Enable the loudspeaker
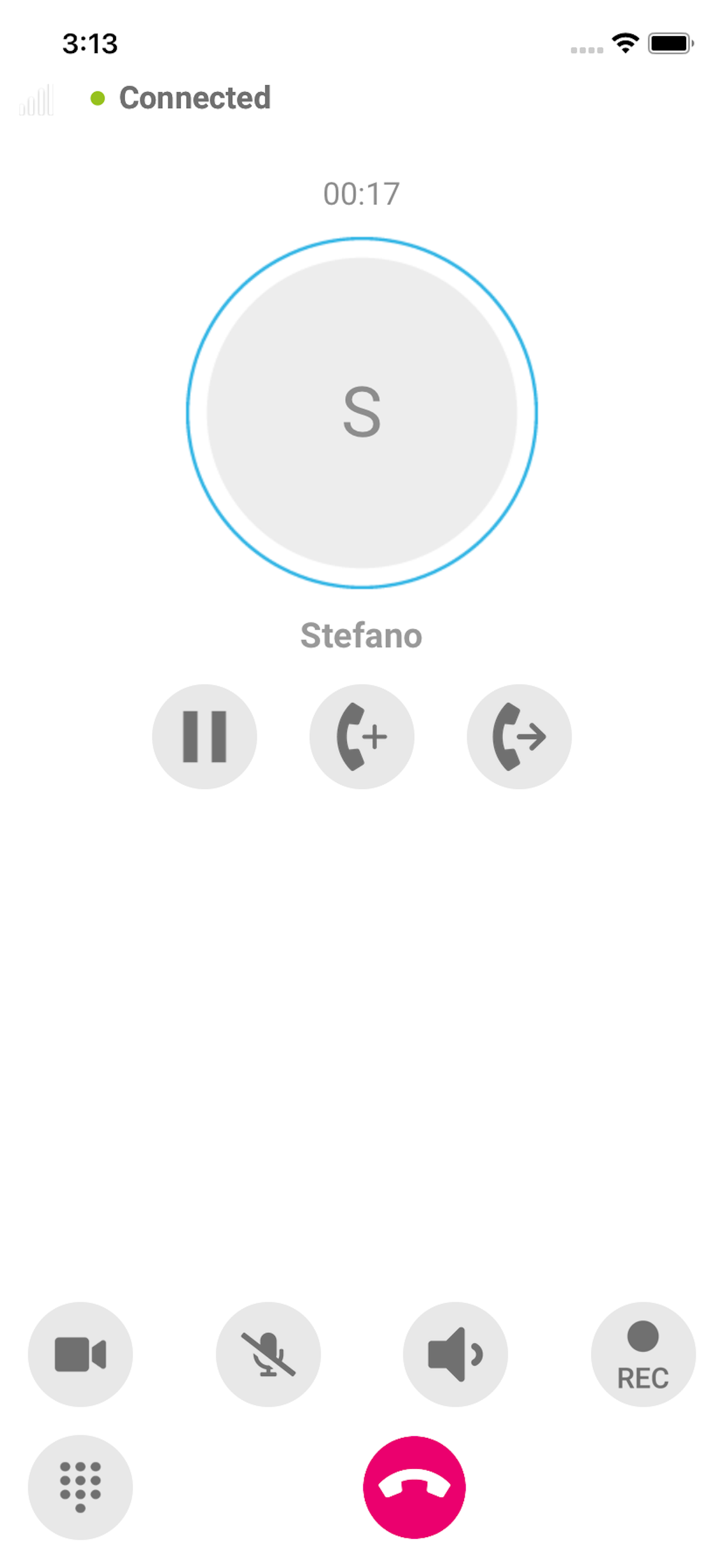724x1568 pixels. click(x=456, y=1354)
